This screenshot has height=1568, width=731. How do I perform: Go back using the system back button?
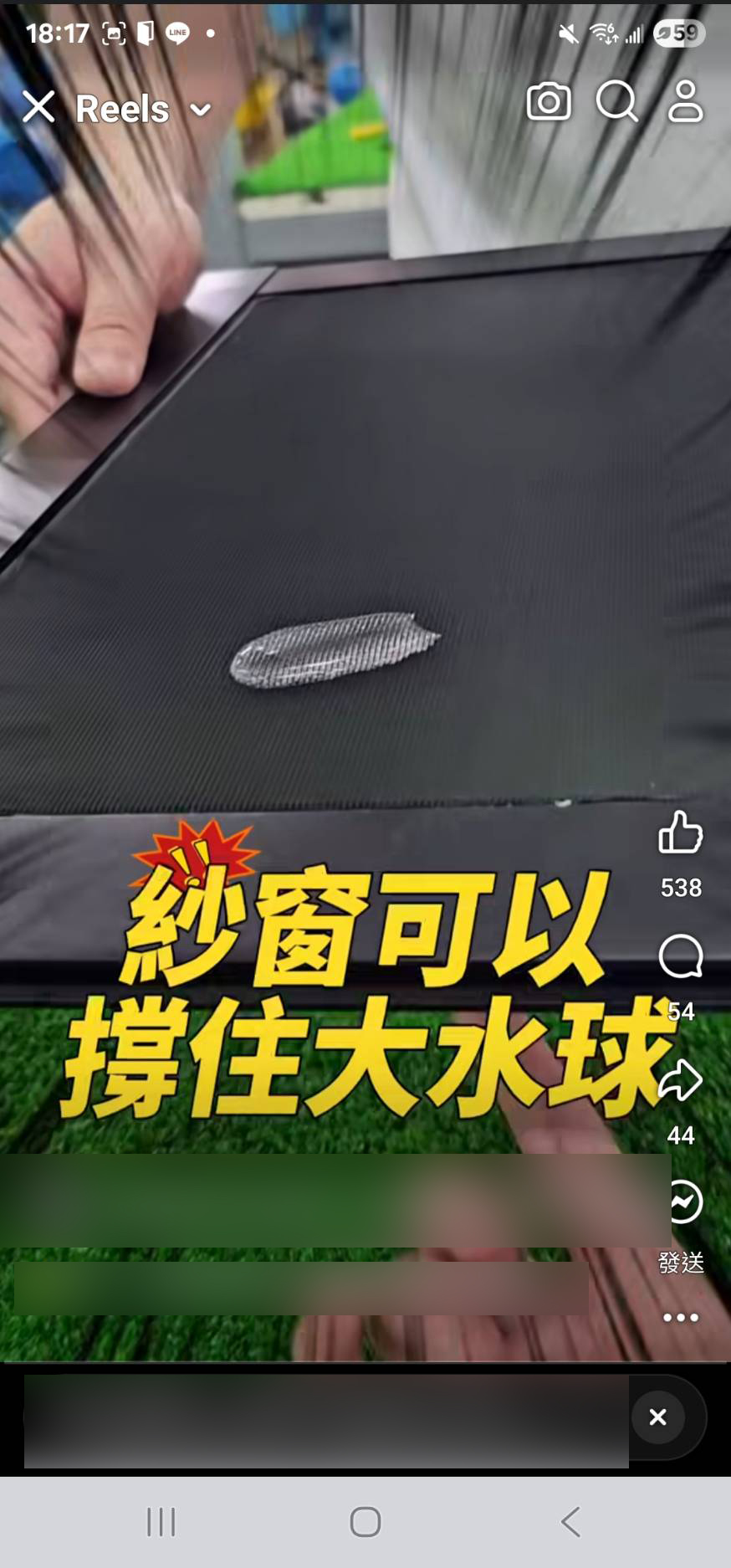pos(571,1522)
